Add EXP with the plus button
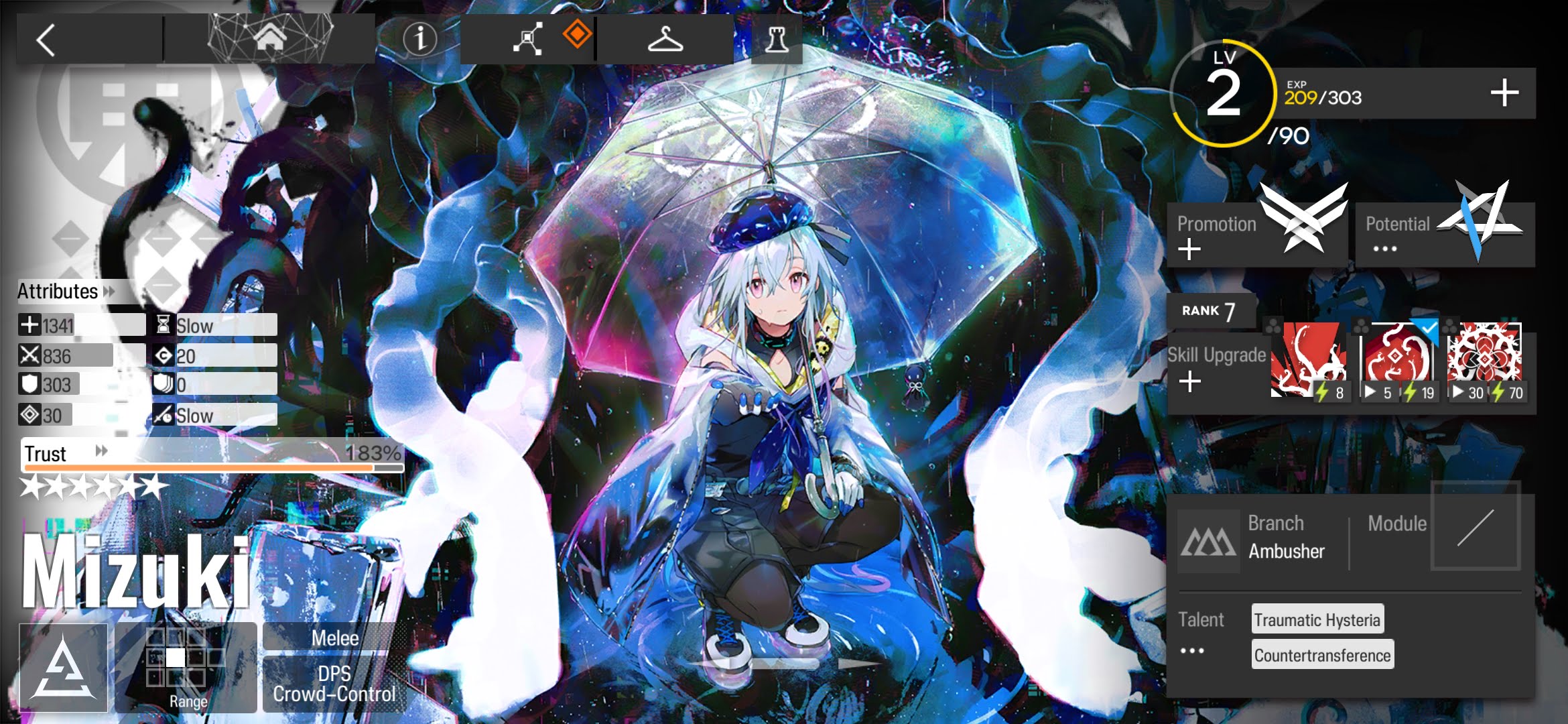This screenshot has width=1568, height=724. point(1504,93)
